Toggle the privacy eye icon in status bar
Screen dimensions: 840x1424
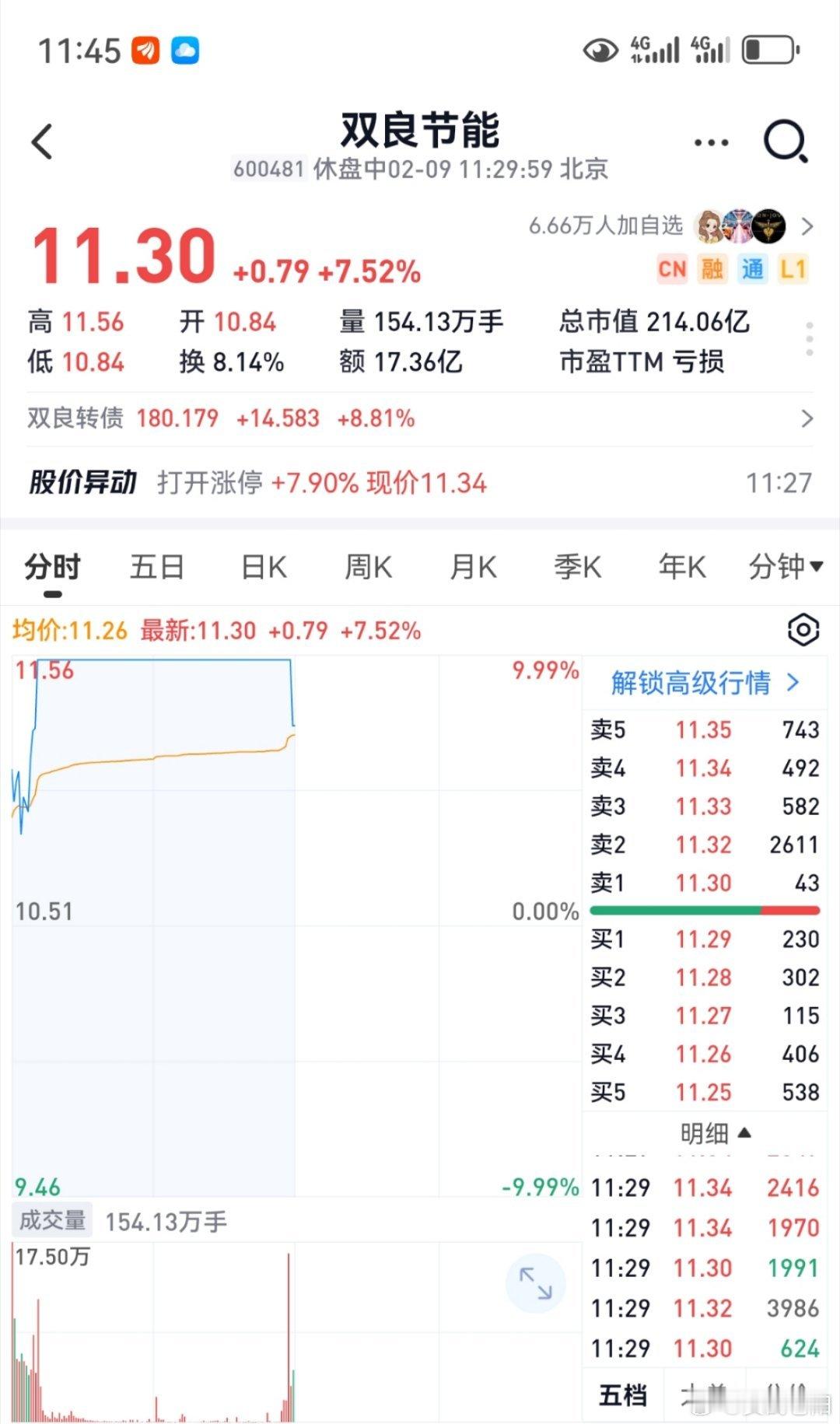coord(599,48)
